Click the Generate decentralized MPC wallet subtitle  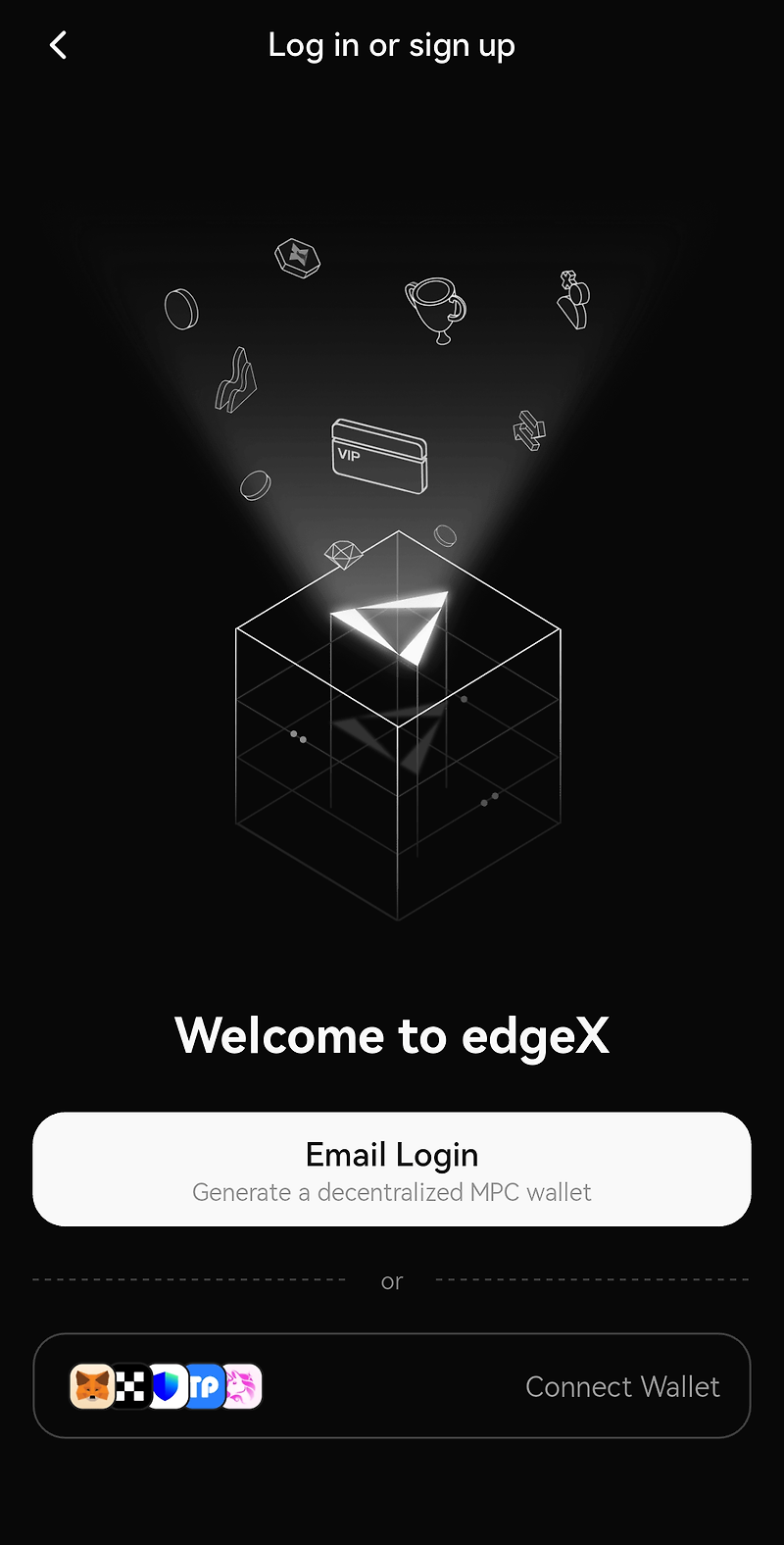pyautogui.click(x=391, y=1192)
